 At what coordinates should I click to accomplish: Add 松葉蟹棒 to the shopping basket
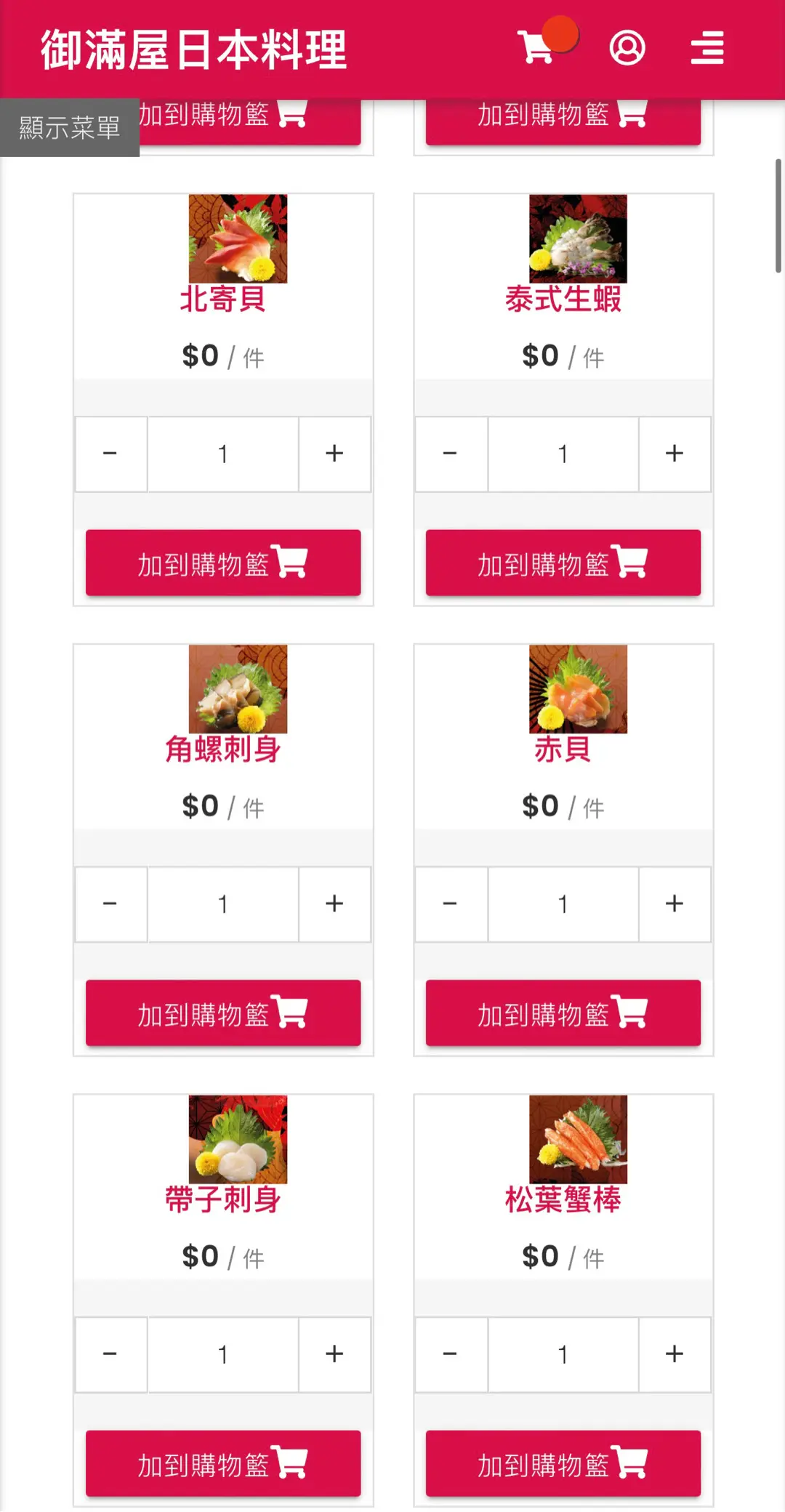coord(563,1463)
